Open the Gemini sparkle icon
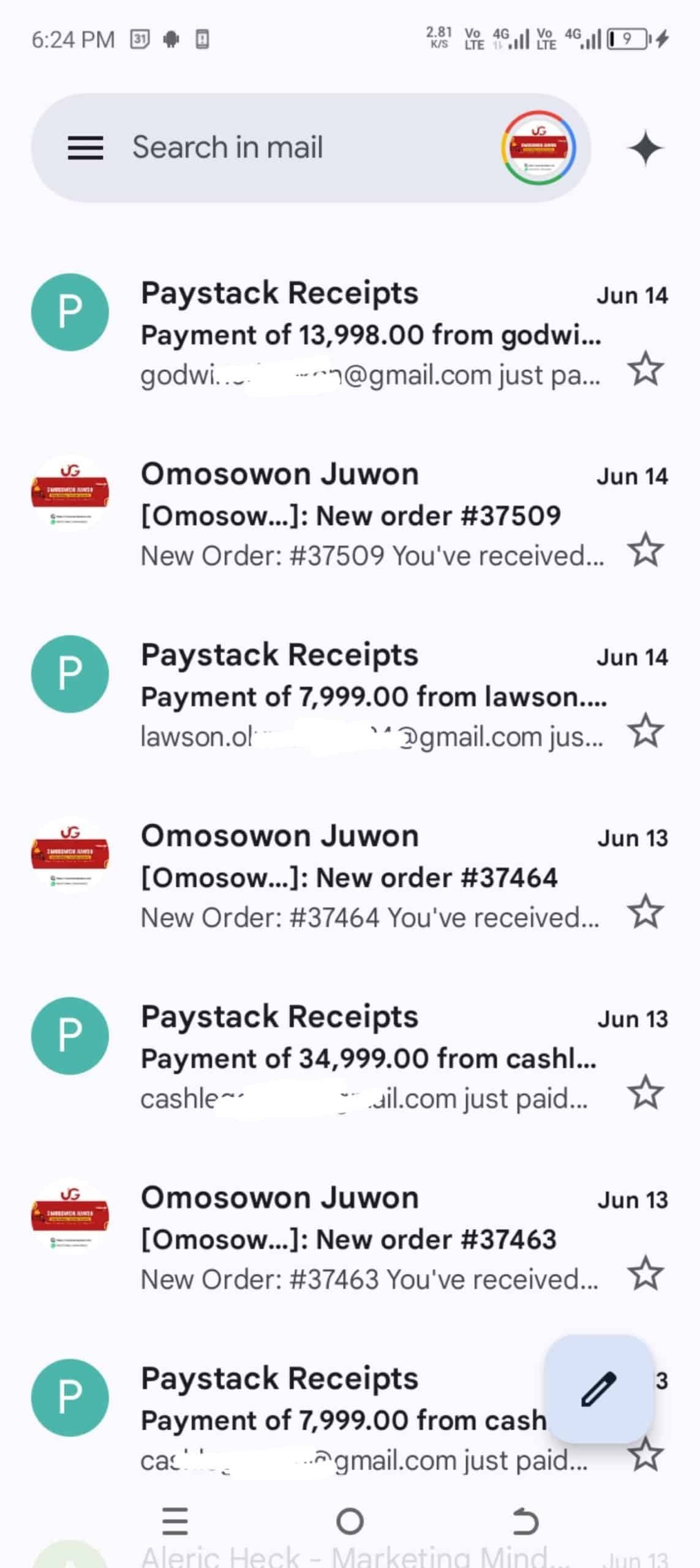 pyautogui.click(x=645, y=149)
